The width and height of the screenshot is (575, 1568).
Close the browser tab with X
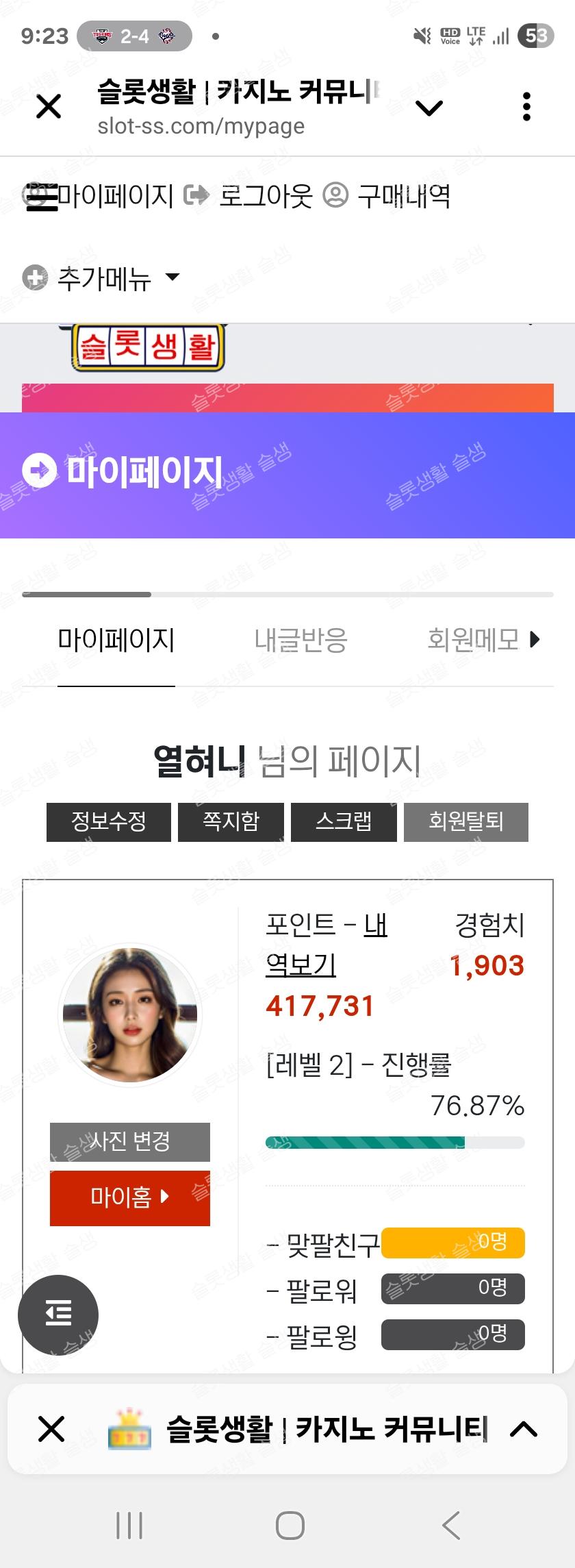(49, 107)
